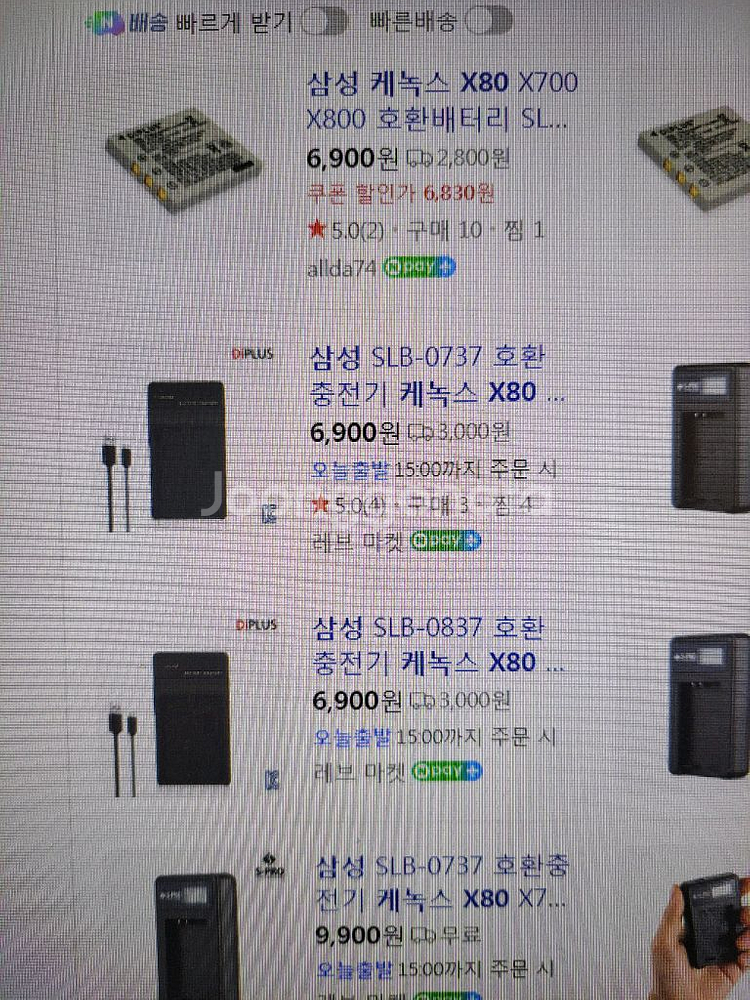Click the N Pay badge on the SLB-0837 listing
The image size is (750, 1000).
(447, 771)
